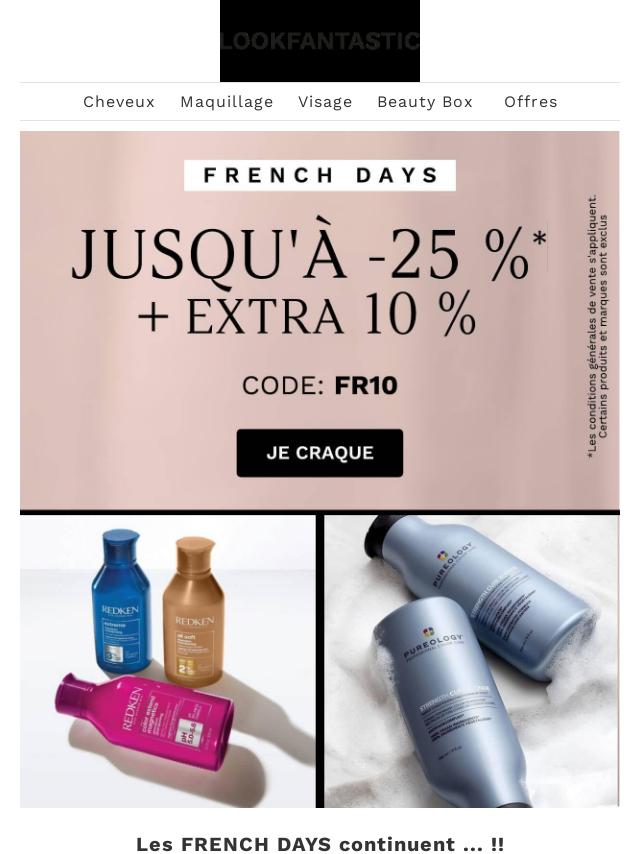View the Offres section
640x854 pixels.
click(530, 102)
